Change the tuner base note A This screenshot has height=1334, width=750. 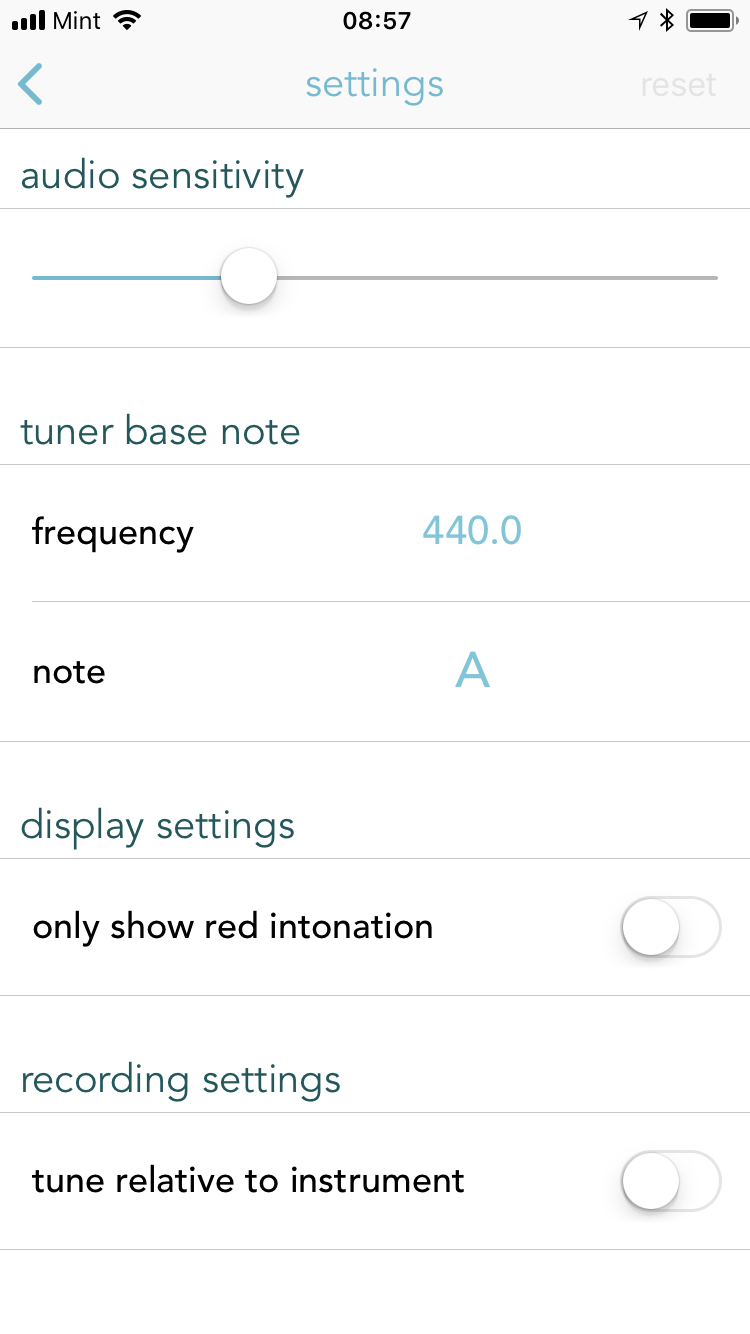(x=472, y=671)
